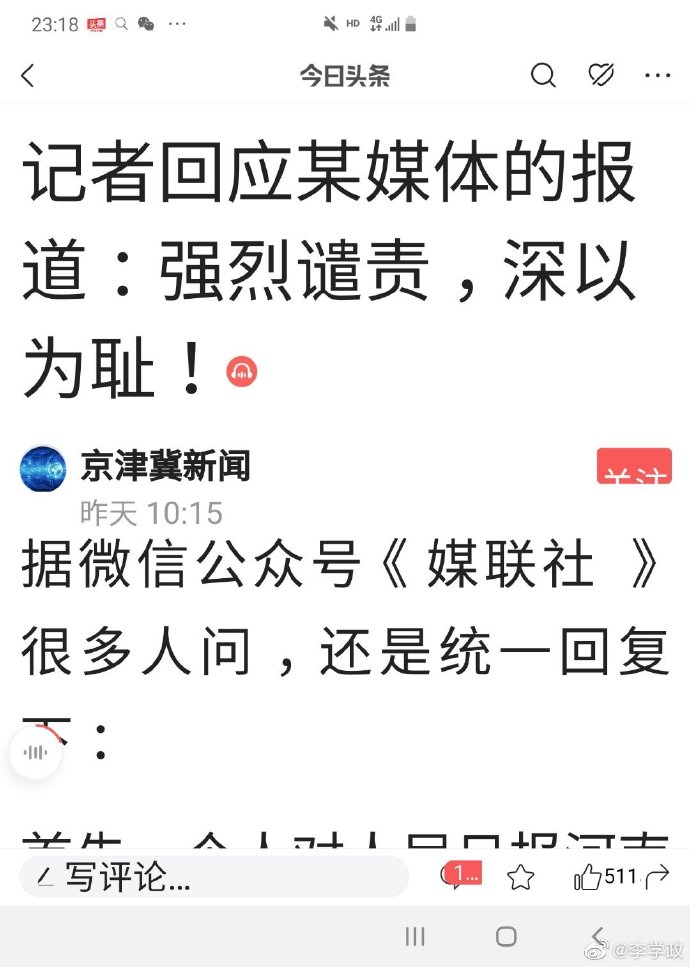Open search in the top bar
690x967 pixels.
pos(543,76)
